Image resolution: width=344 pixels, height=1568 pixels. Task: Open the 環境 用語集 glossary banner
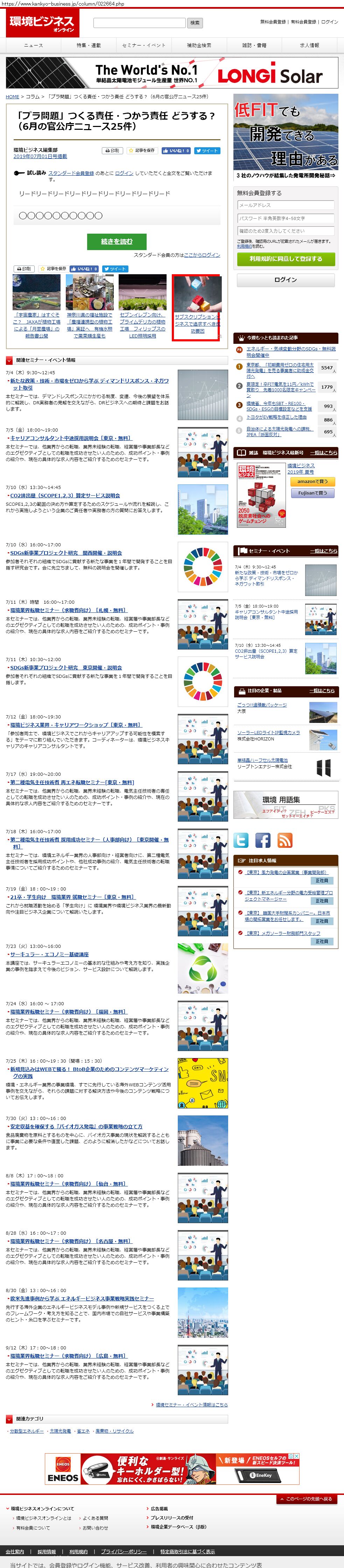click(286, 804)
